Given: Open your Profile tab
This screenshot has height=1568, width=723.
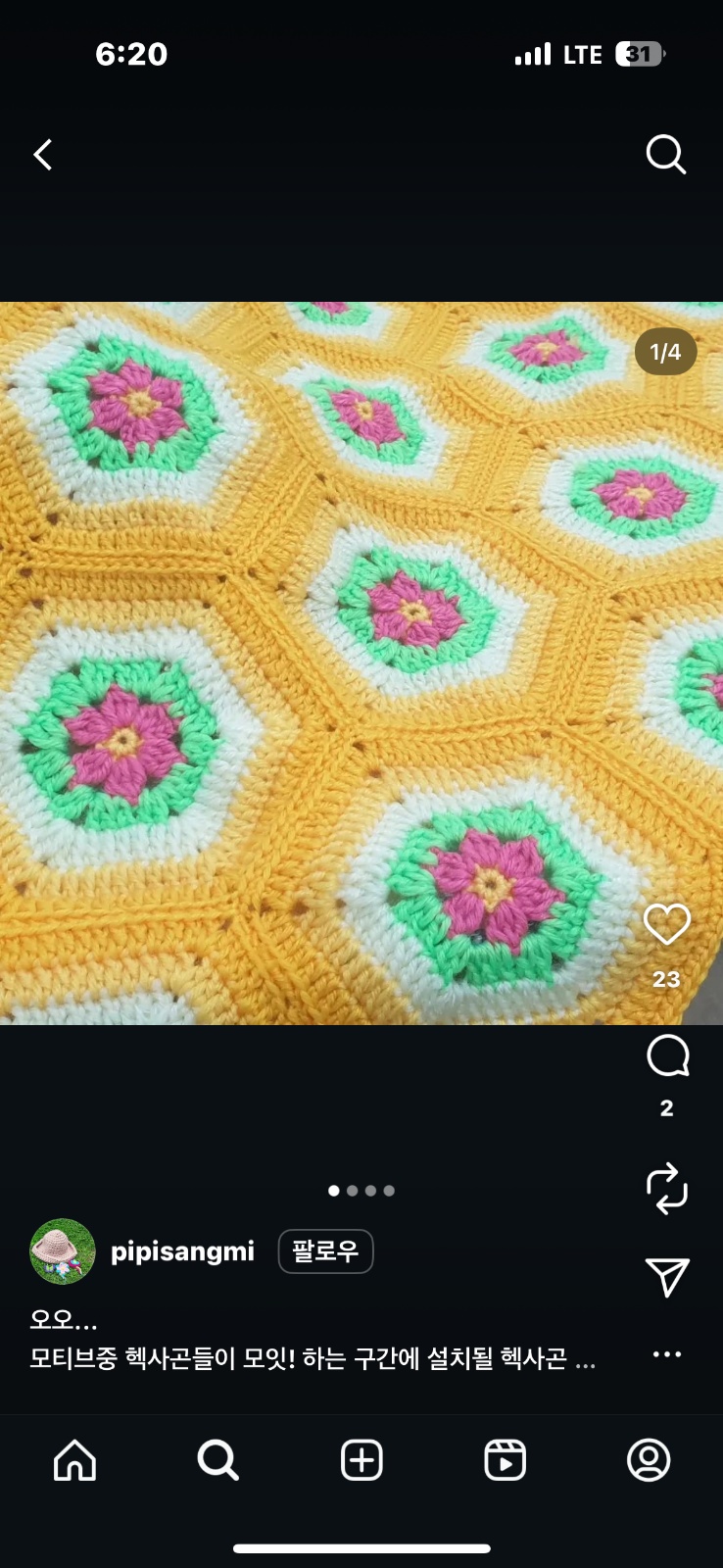Looking at the screenshot, I should pyautogui.click(x=648, y=1460).
